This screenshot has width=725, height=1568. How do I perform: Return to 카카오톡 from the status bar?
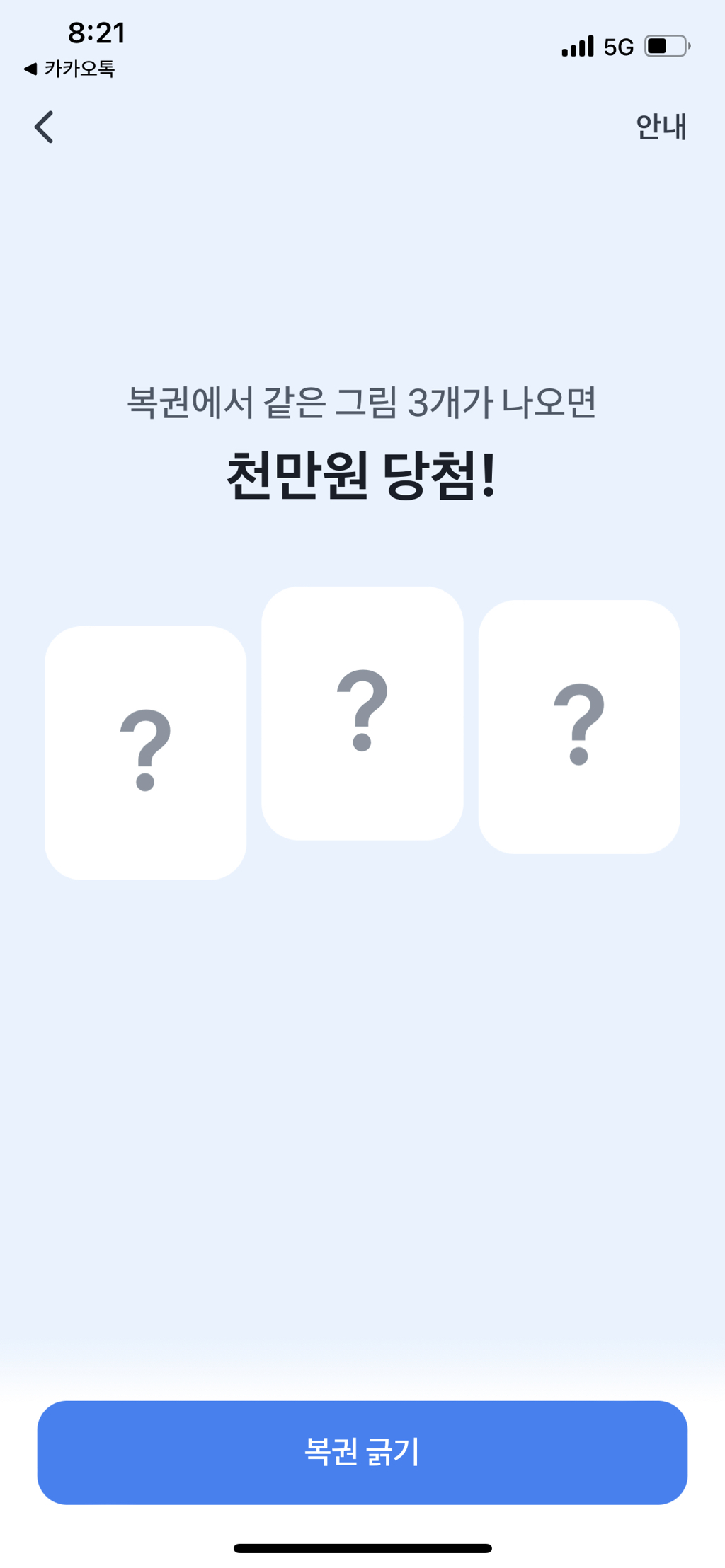coord(69,69)
